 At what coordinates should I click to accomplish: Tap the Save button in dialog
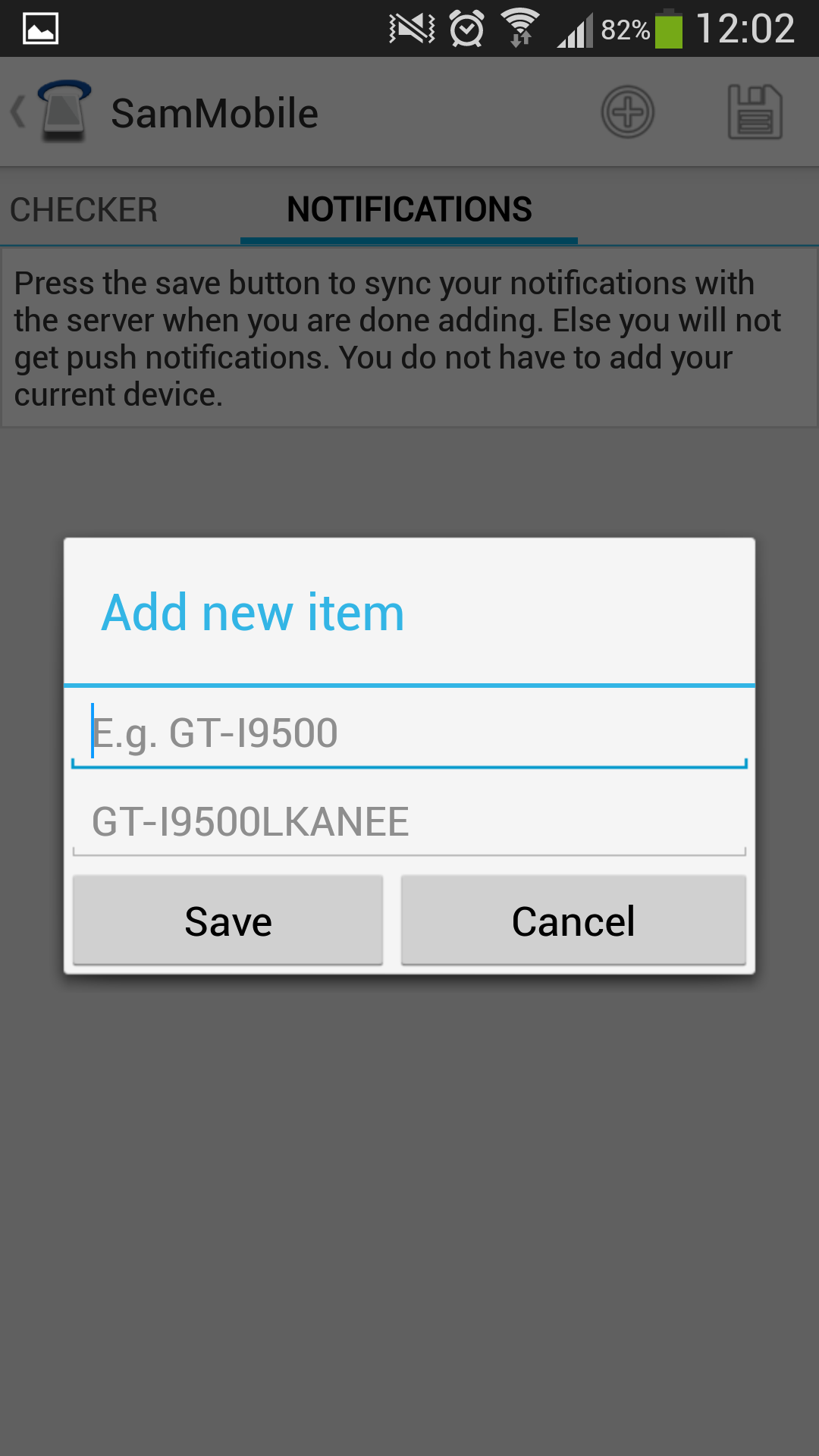(227, 921)
